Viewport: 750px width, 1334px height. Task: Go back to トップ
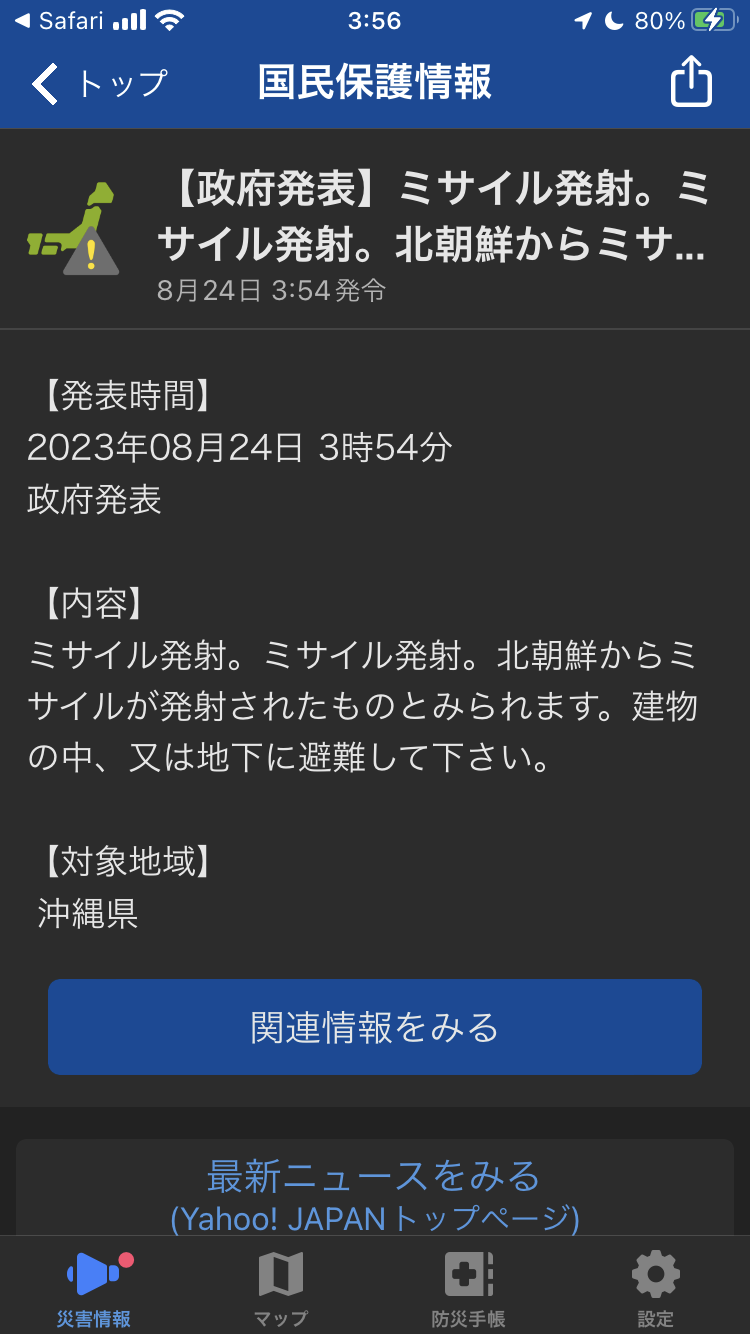pos(98,83)
